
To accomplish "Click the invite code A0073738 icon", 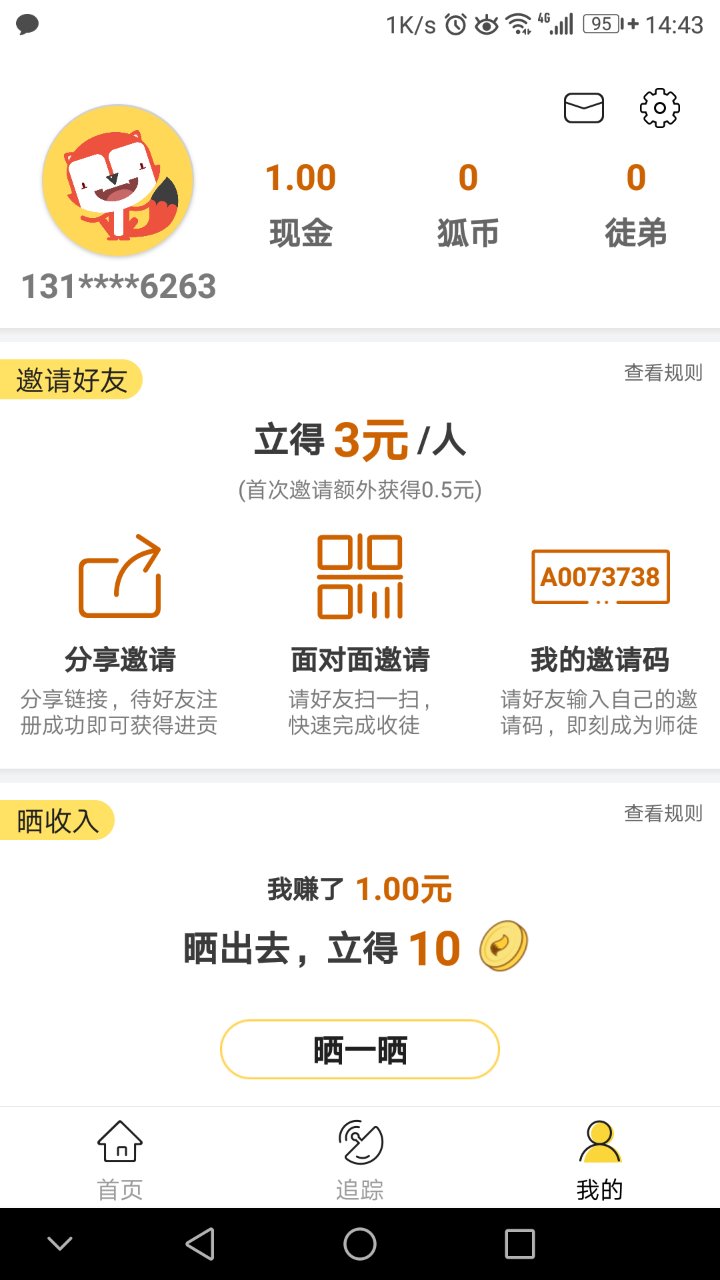I will 601,577.
